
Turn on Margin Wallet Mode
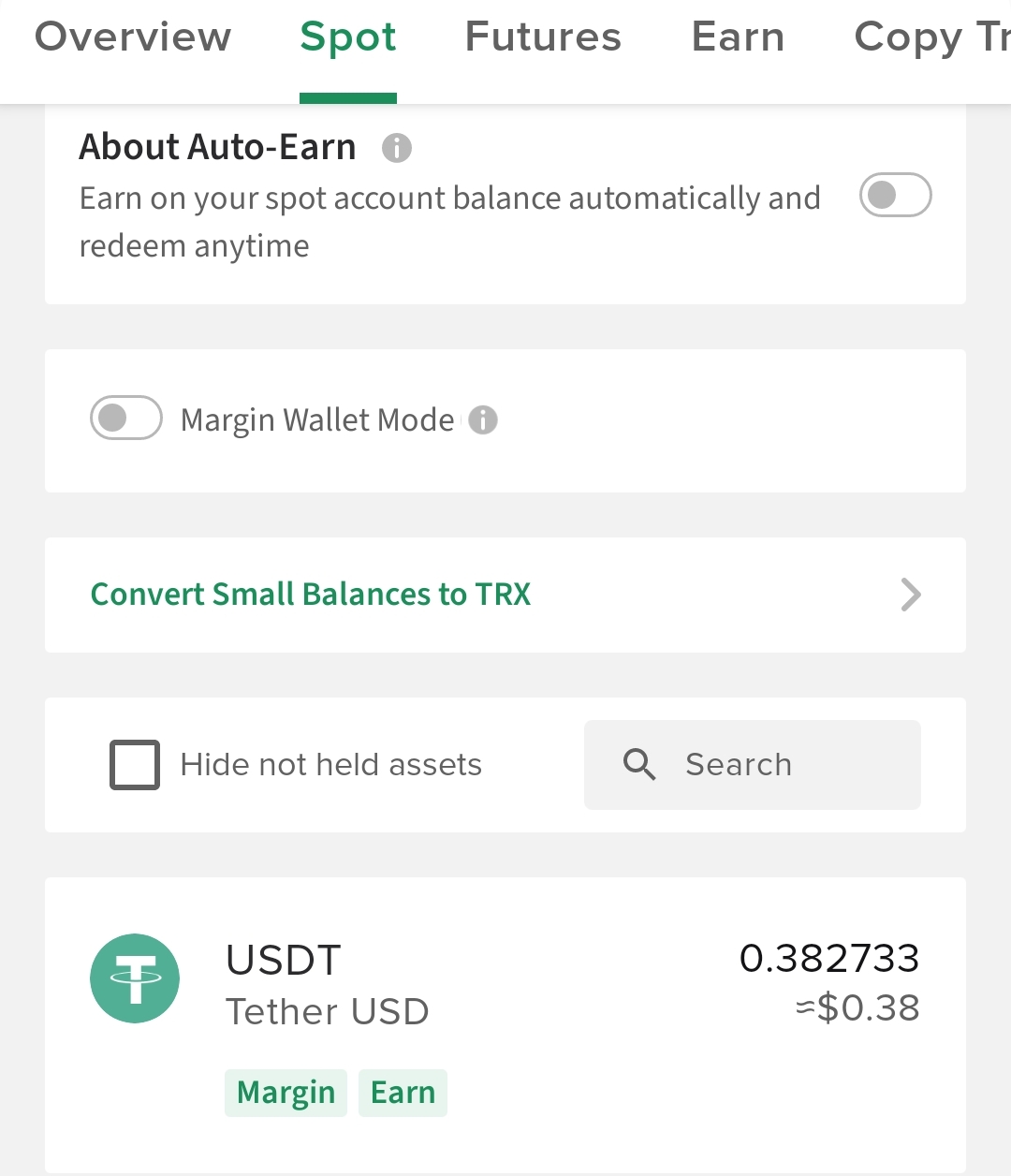pyautogui.click(x=126, y=418)
